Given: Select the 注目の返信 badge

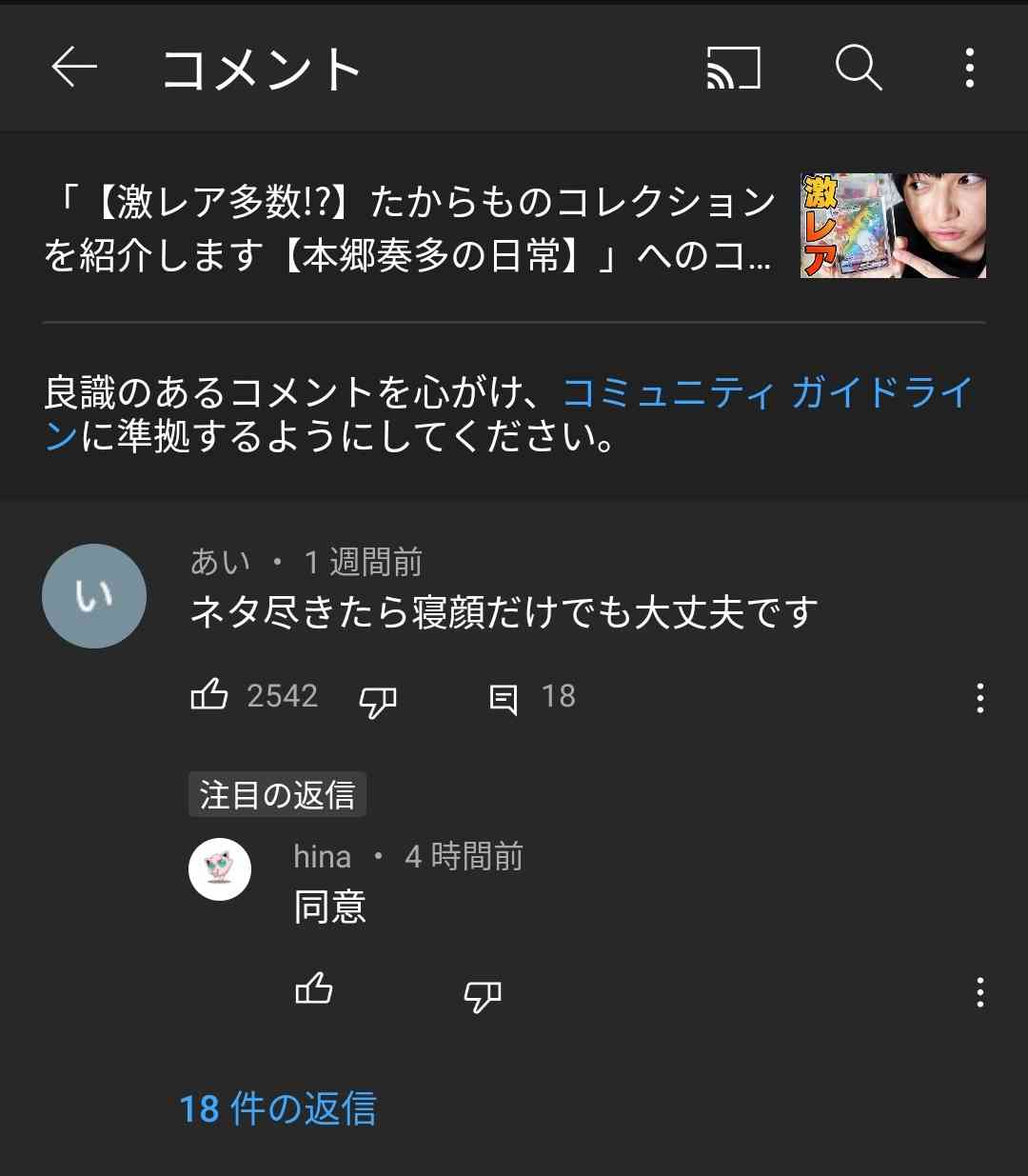Looking at the screenshot, I should coord(277,795).
